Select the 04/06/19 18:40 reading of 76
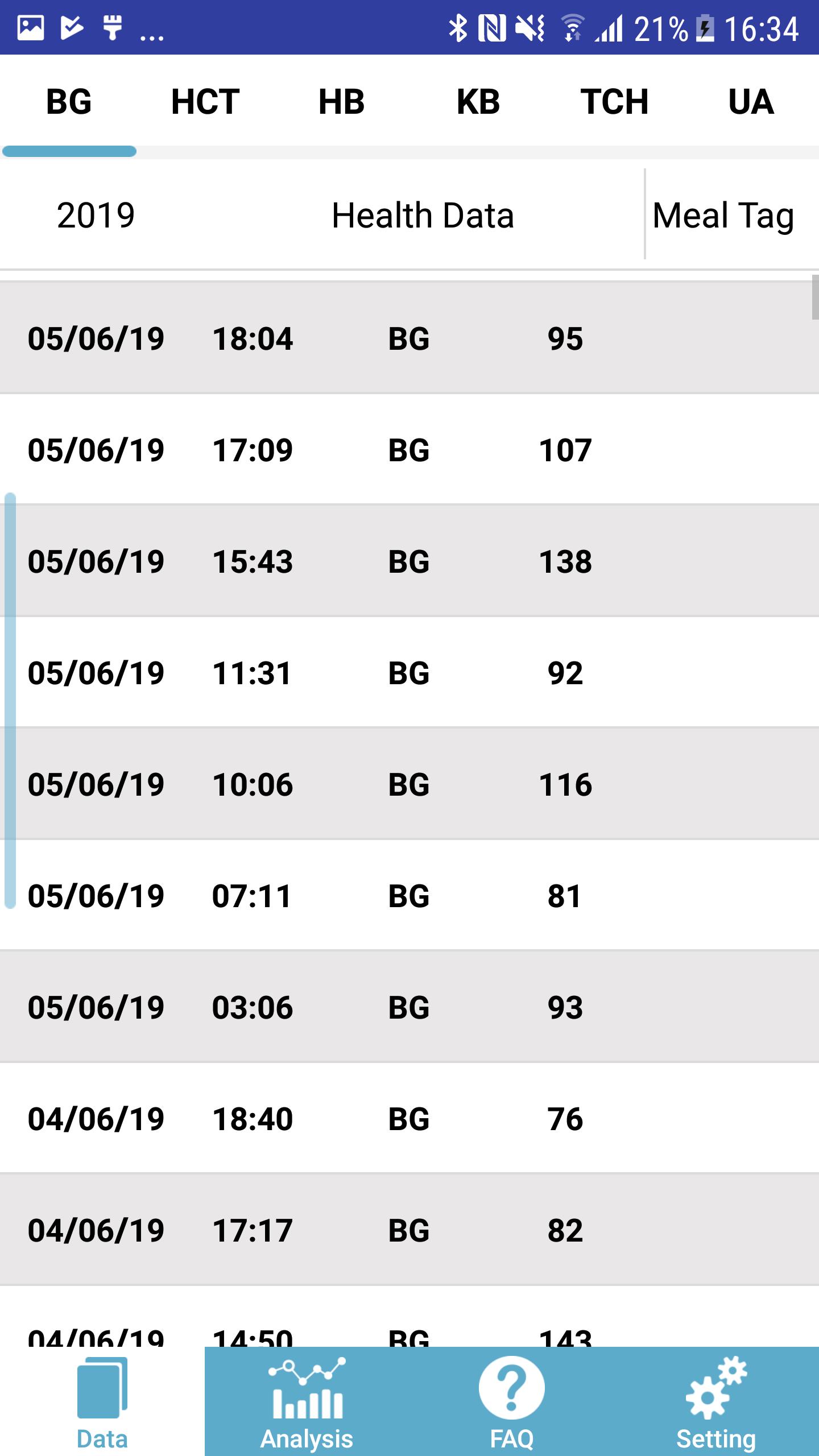 coord(409,1119)
